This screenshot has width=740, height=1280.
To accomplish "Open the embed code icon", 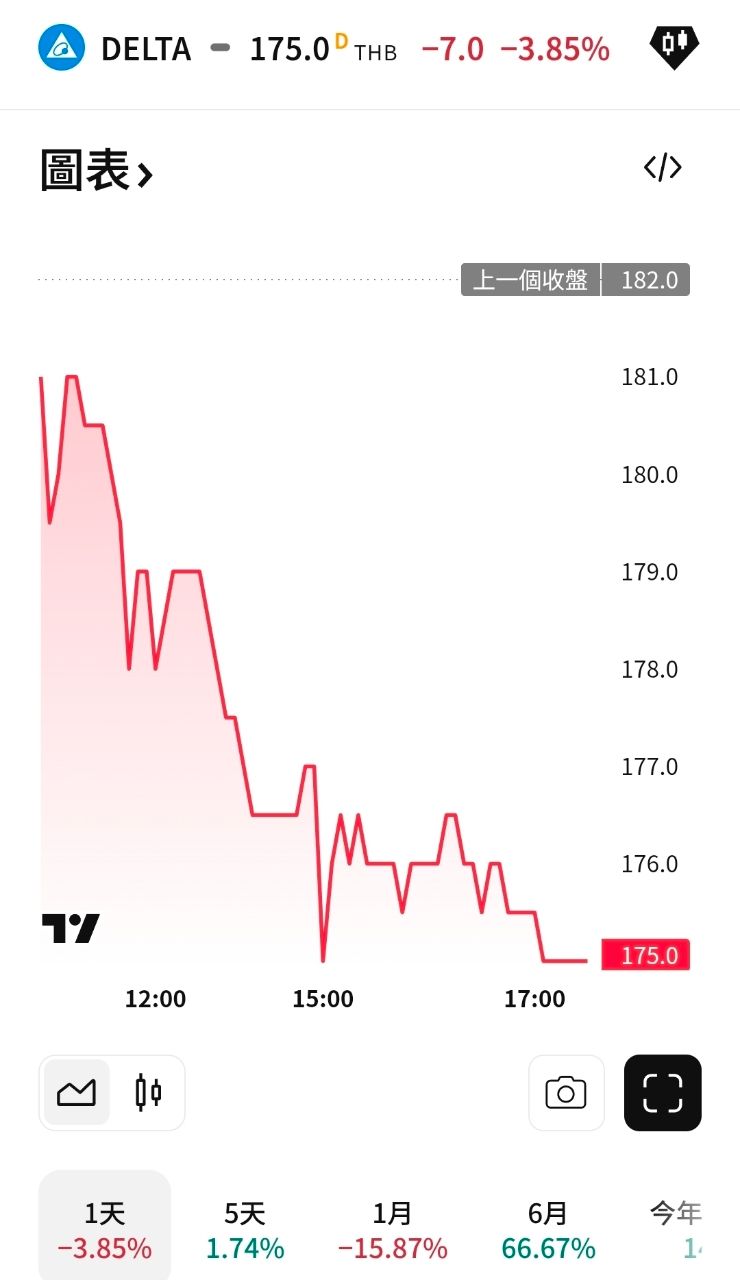I will (662, 167).
